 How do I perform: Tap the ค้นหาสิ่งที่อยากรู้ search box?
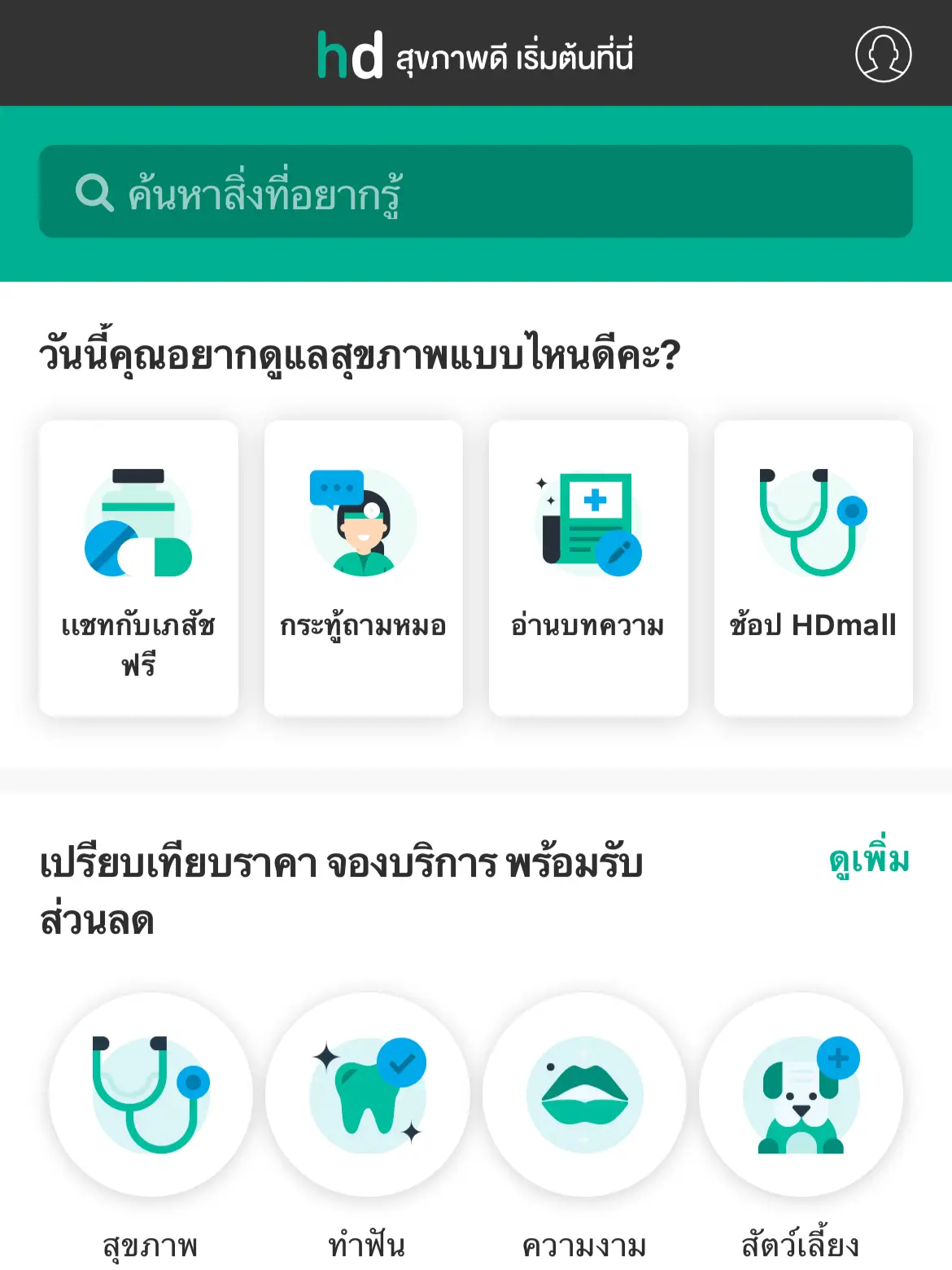[x=475, y=192]
